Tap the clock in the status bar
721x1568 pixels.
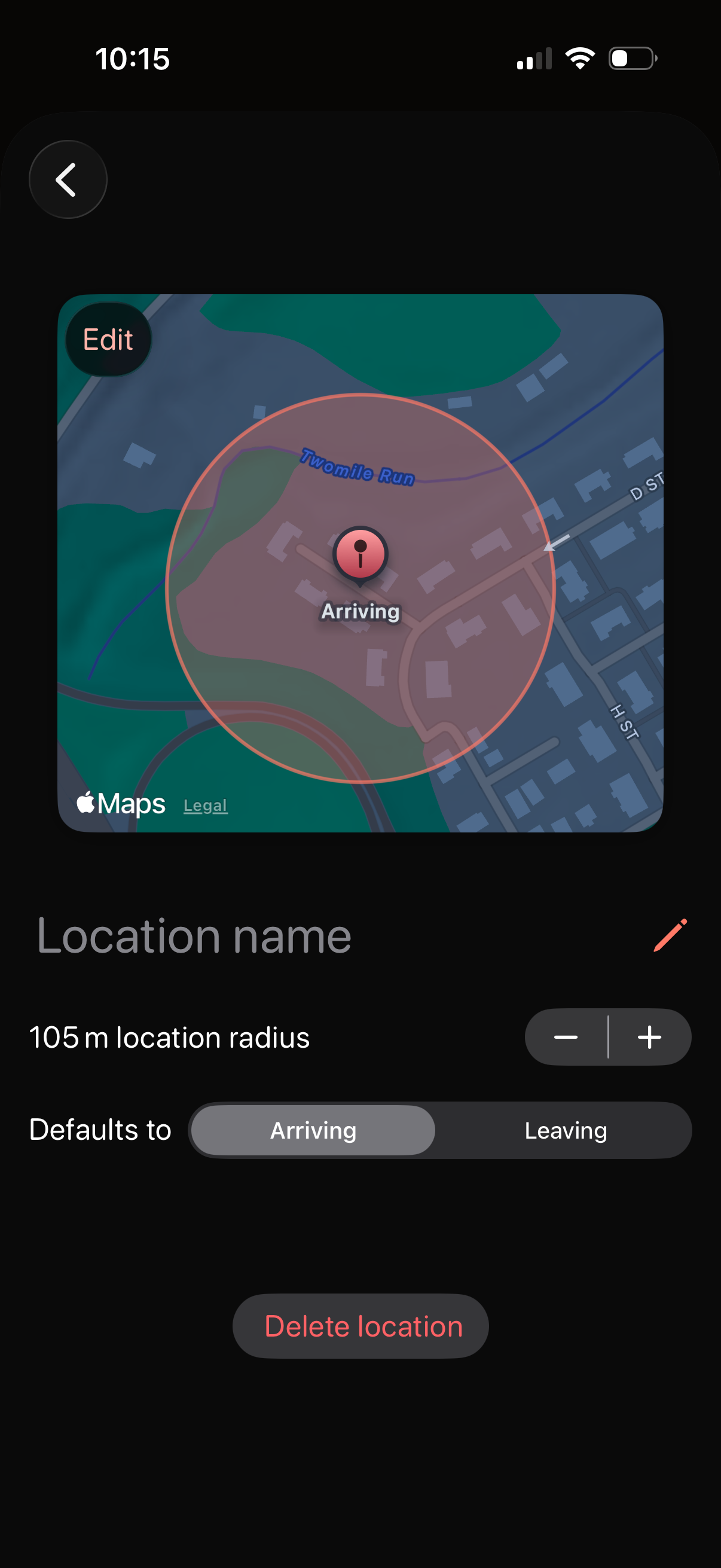pyautogui.click(x=130, y=59)
